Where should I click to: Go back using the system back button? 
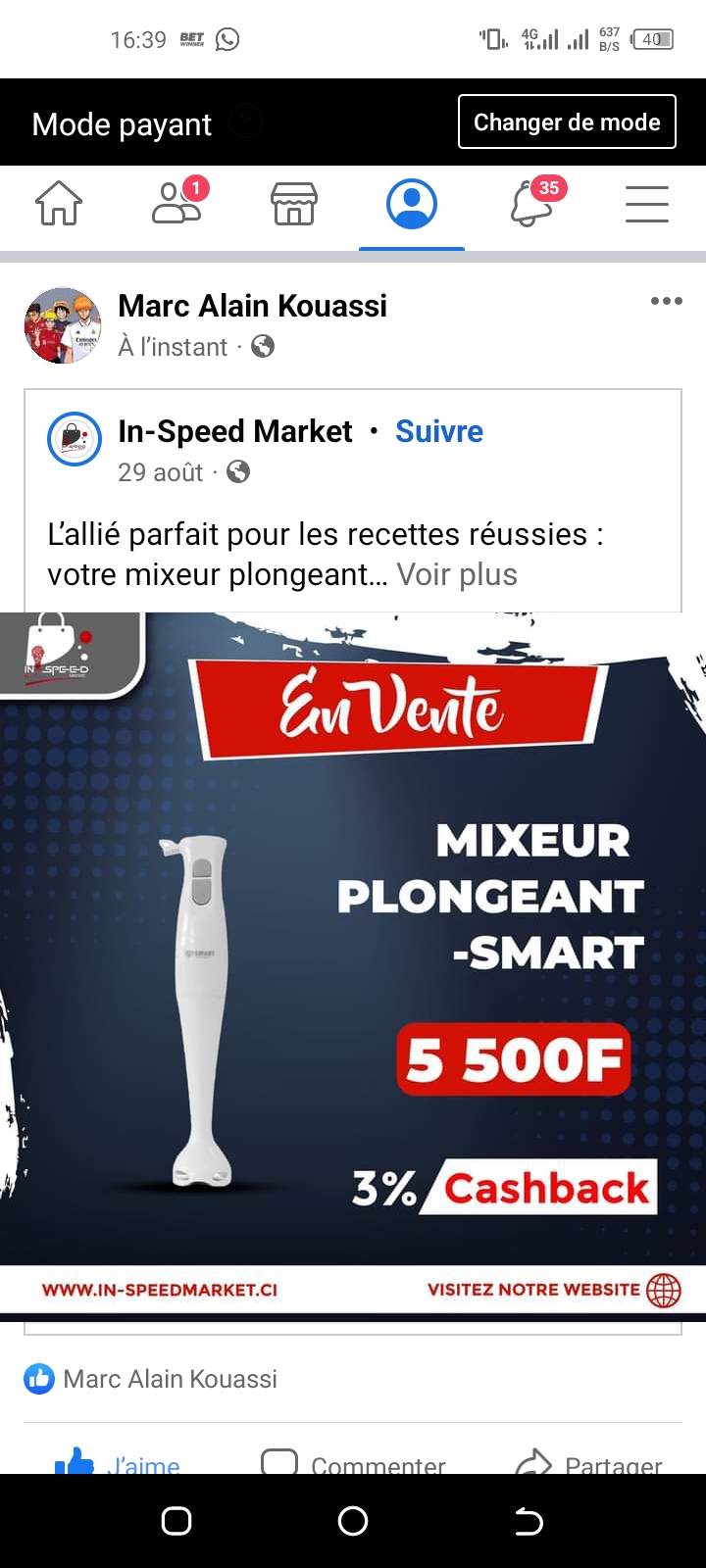(529, 1521)
